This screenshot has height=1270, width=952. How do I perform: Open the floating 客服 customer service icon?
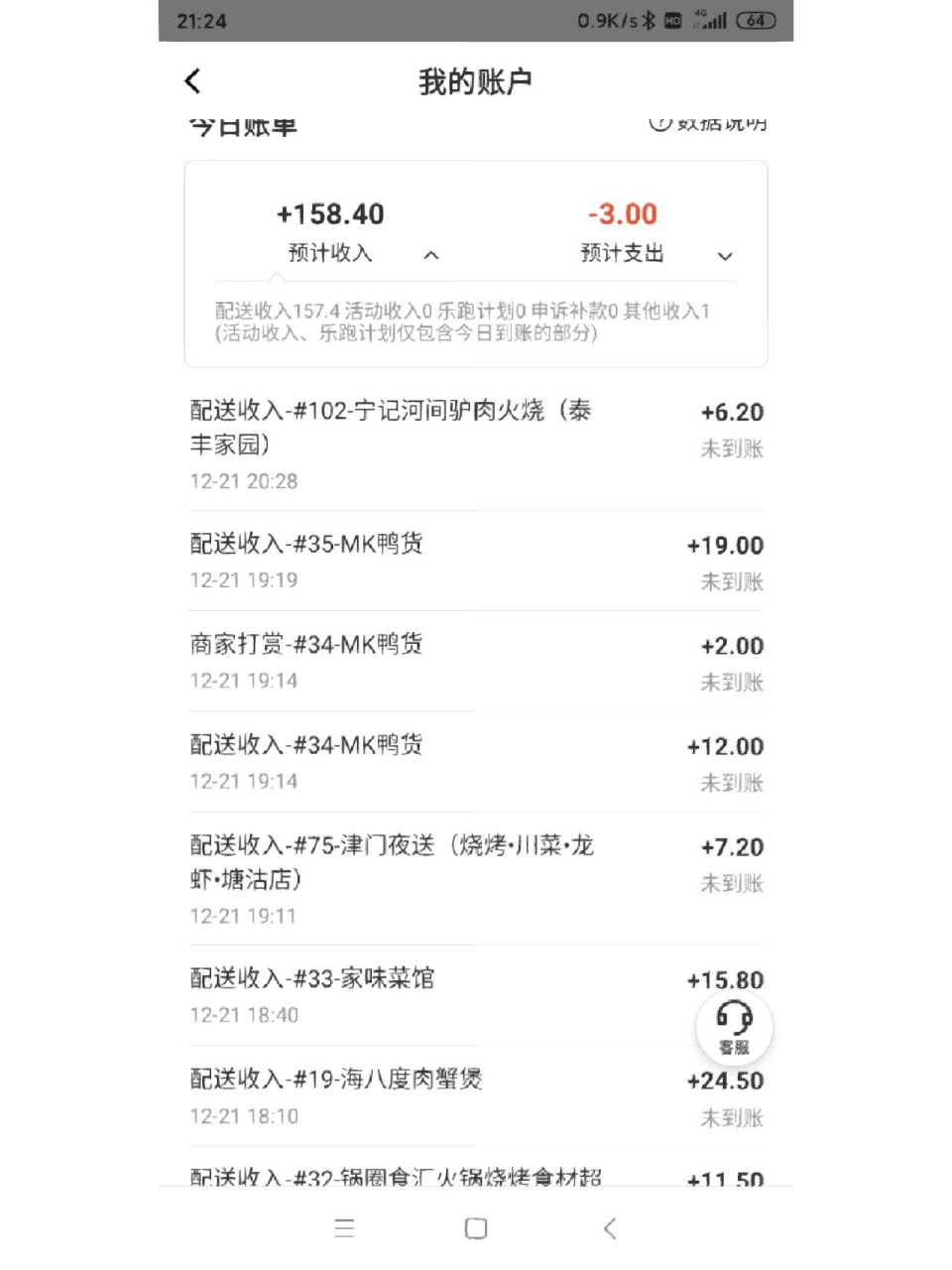coord(734,1027)
